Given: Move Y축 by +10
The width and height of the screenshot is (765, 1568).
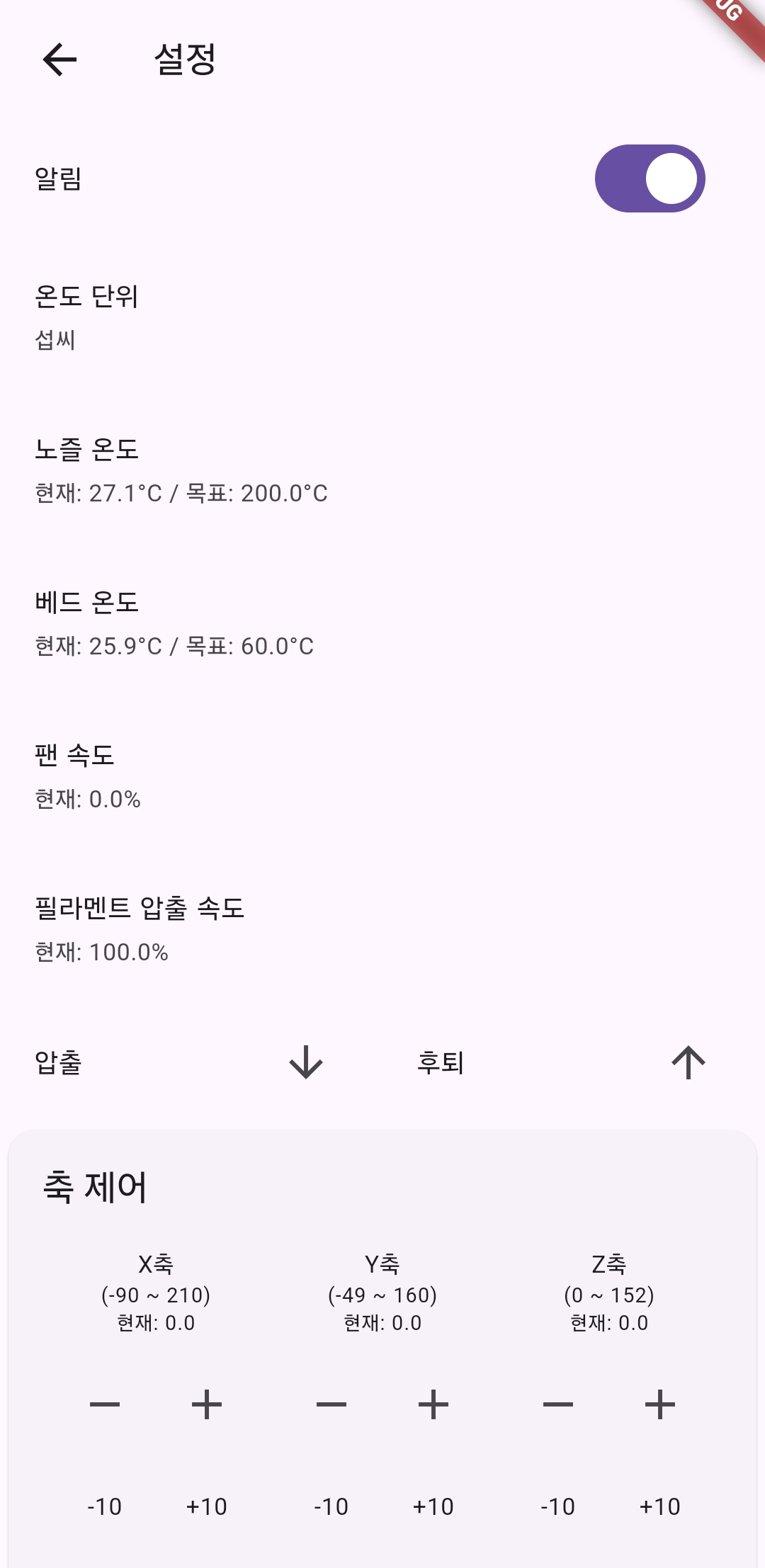Looking at the screenshot, I should pyautogui.click(x=433, y=1506).
